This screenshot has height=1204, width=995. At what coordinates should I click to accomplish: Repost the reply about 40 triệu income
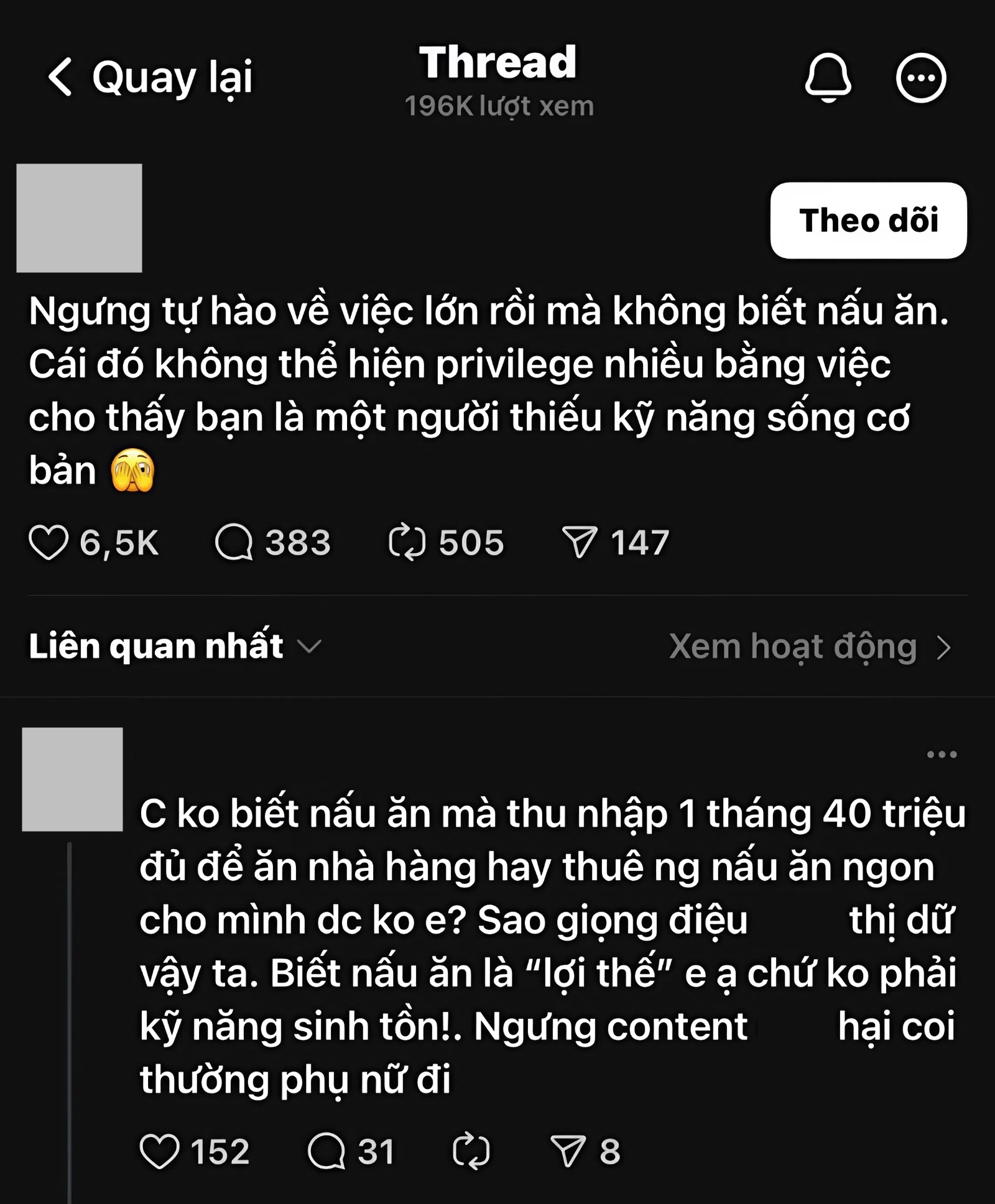coord(471,1151)
